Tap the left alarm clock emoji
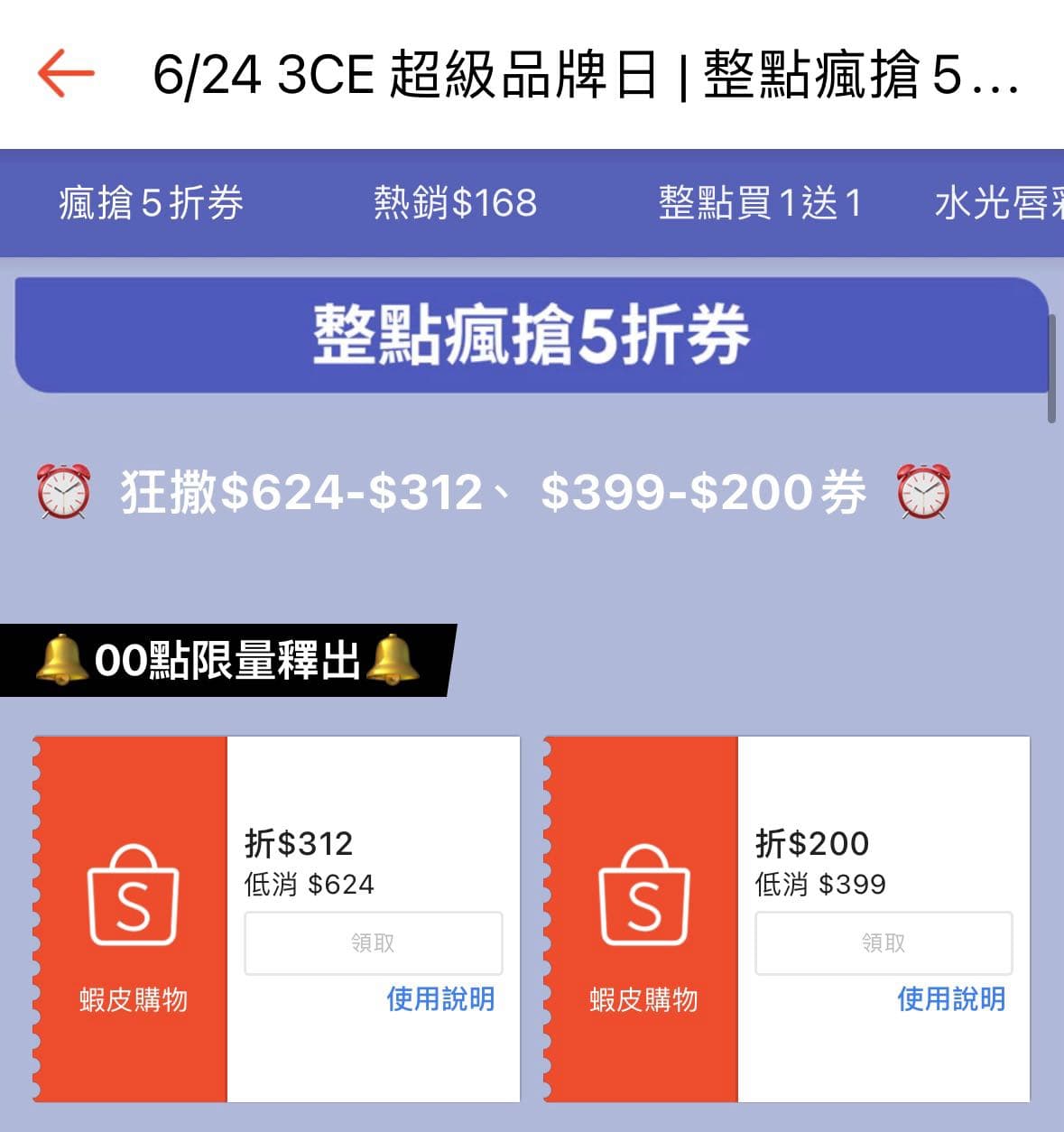1064x1132 pixels. pyautogui.click(x=54, y=492)
